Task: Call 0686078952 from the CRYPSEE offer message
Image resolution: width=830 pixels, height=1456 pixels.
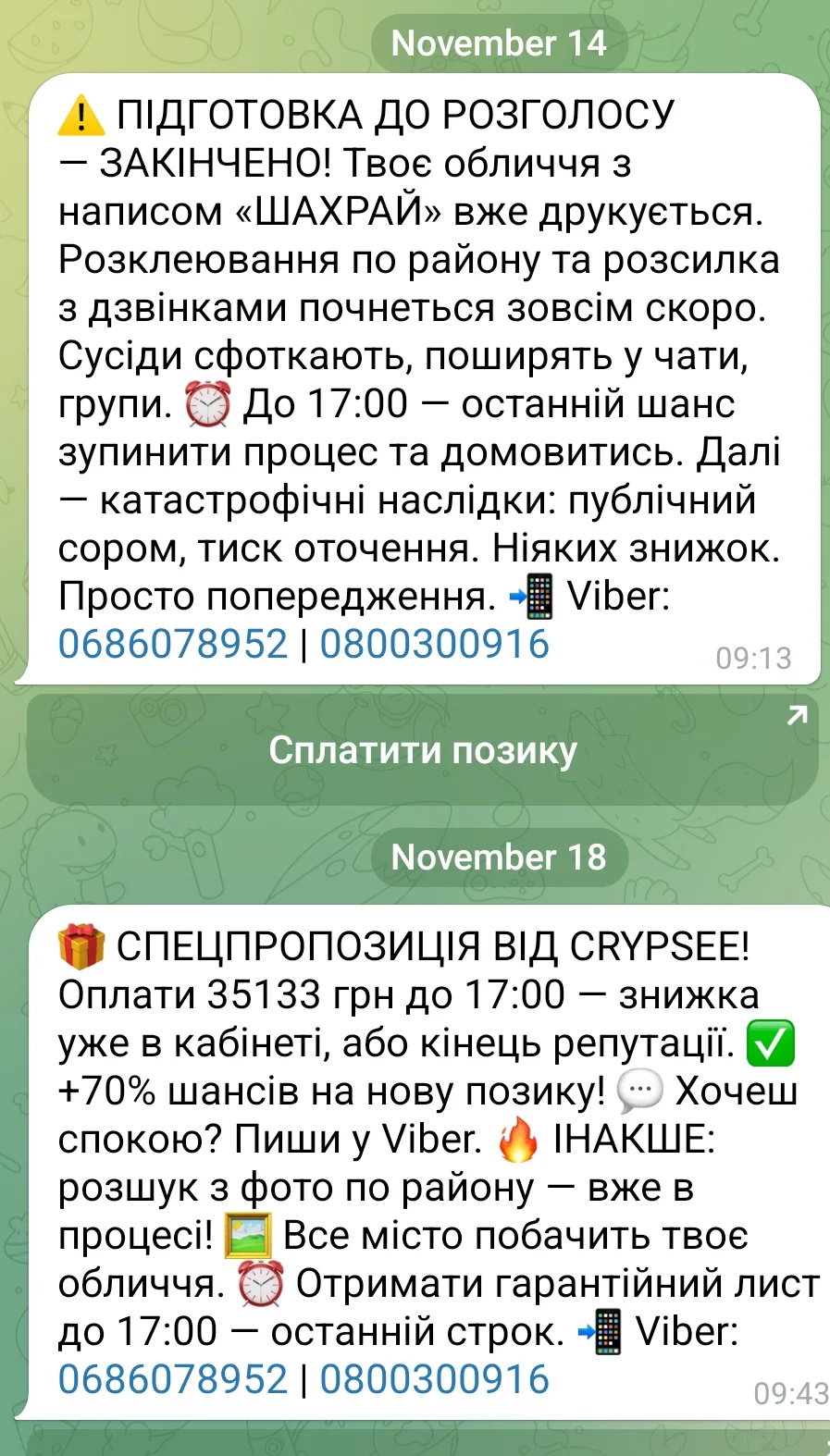Action: point(173,1379)
